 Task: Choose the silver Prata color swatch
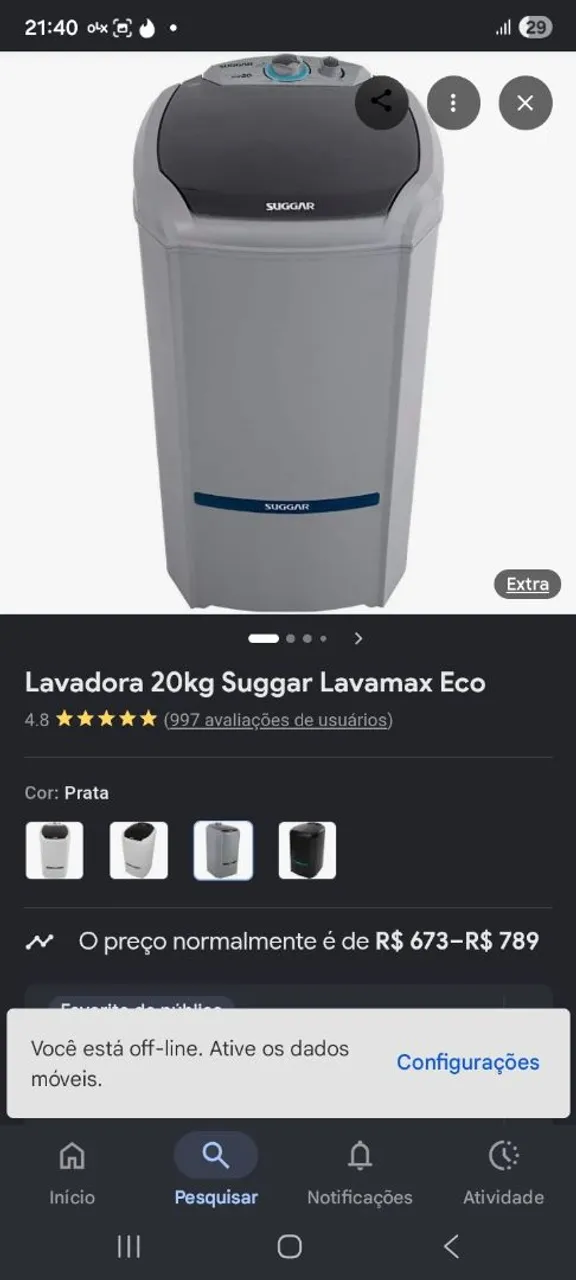click(x=223, y=851)
